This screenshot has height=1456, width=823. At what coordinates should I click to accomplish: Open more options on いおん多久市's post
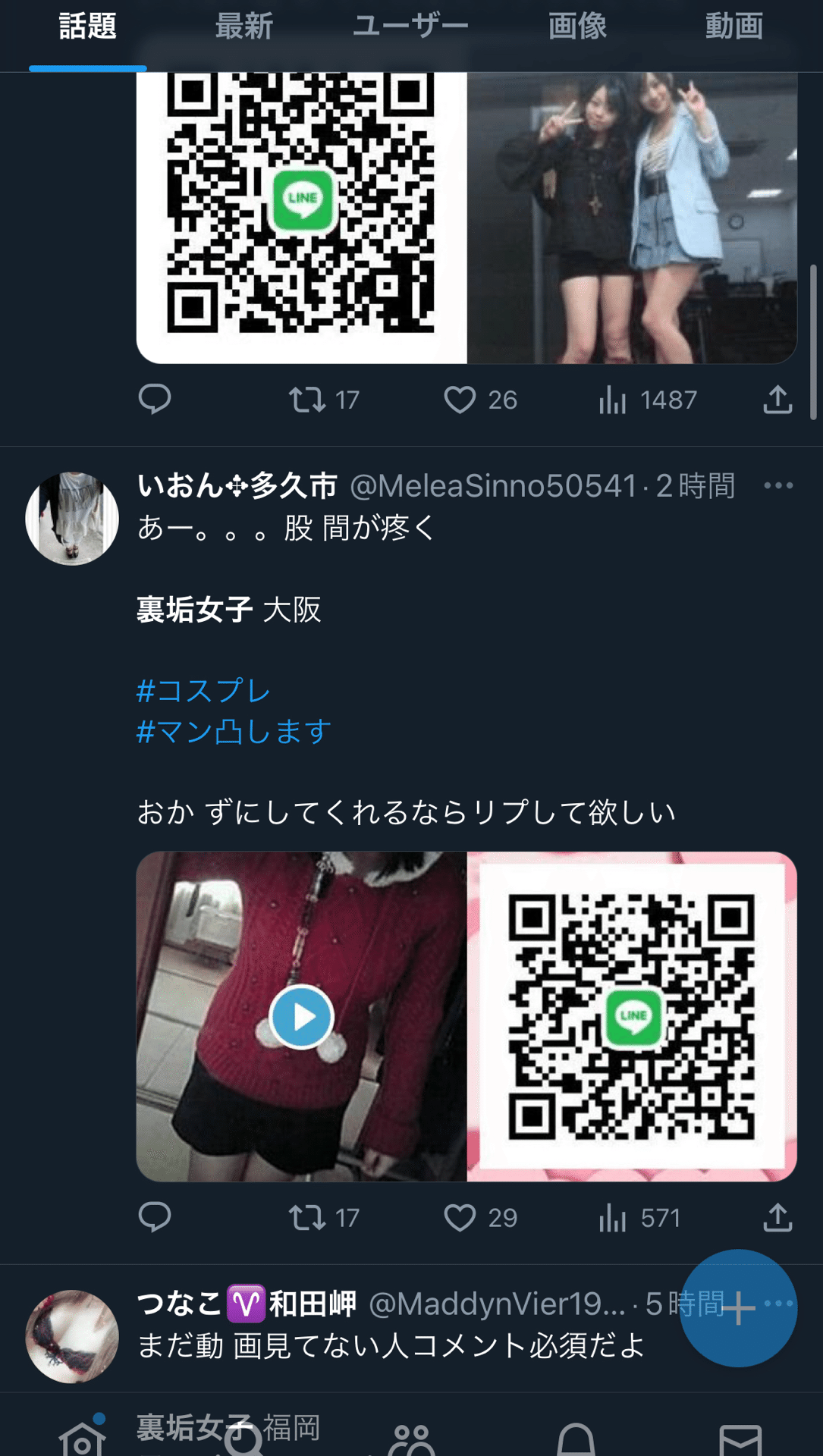click(778, 485)
